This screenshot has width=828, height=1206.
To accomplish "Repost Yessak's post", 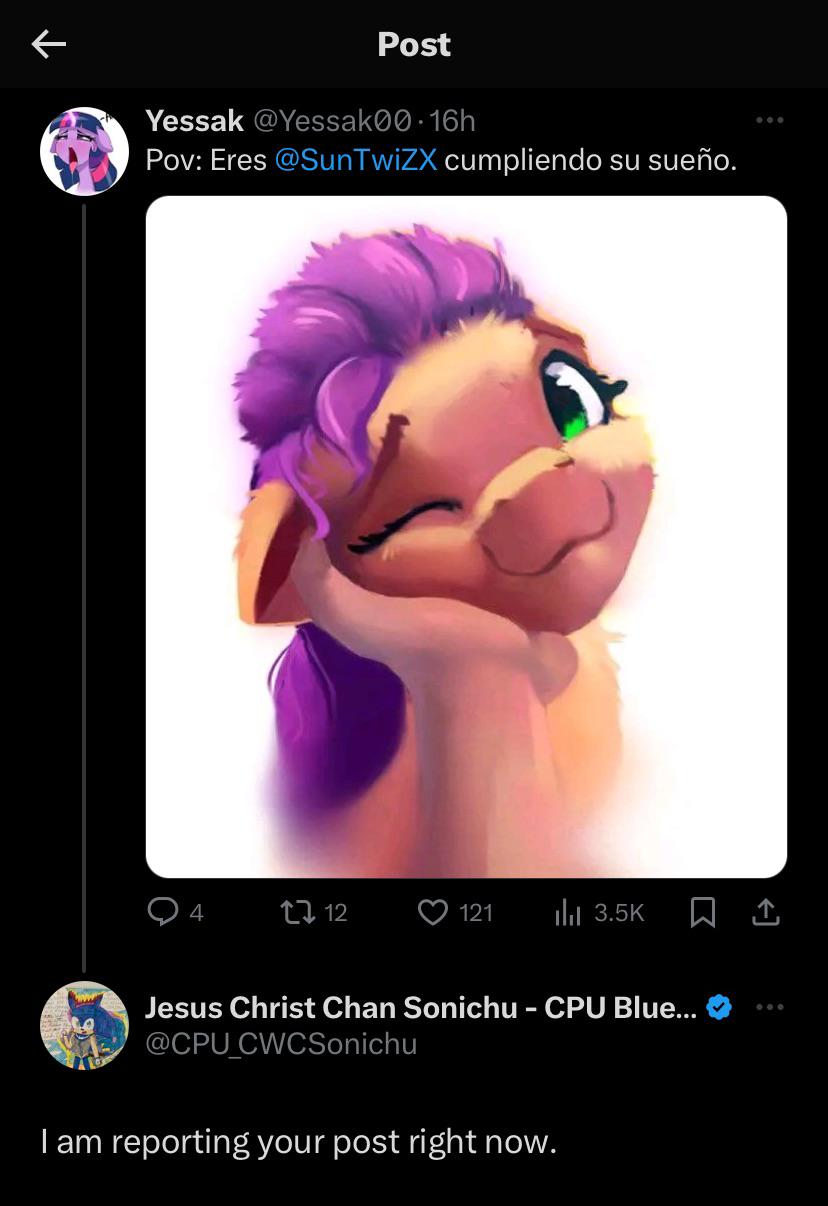I will 297,912.
